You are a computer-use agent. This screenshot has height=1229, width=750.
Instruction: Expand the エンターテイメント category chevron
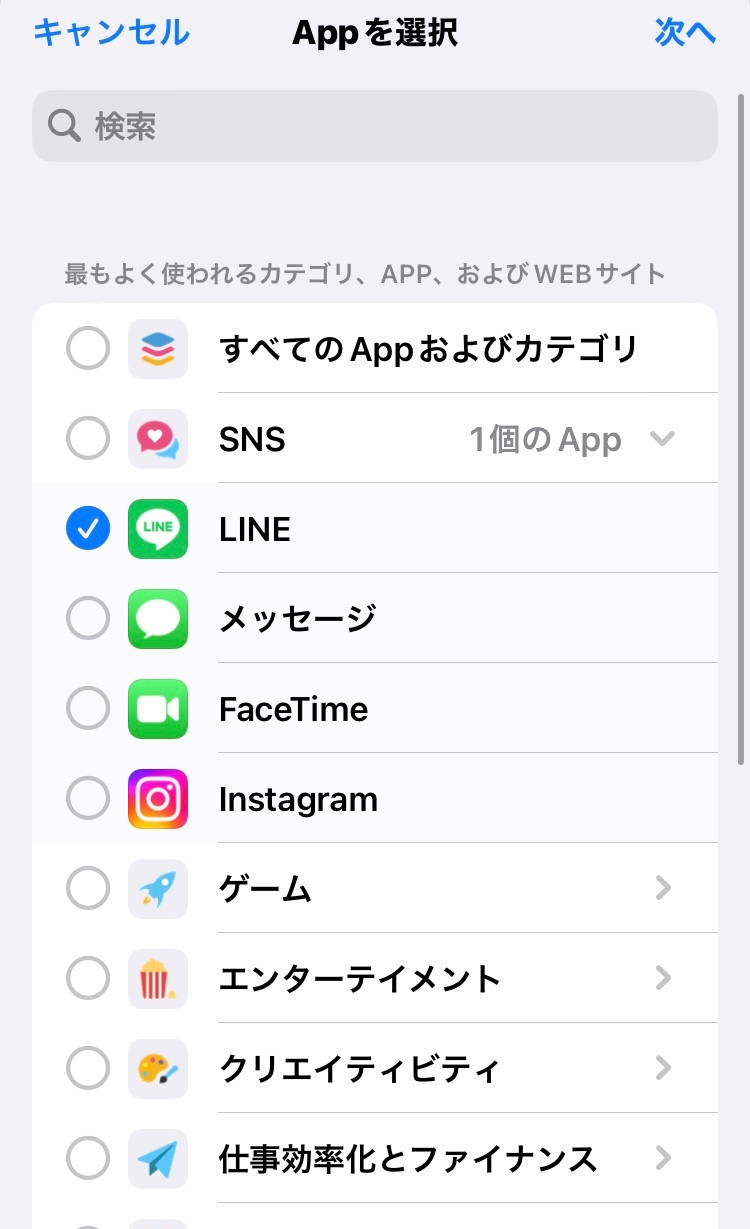[x=662, y=978]
